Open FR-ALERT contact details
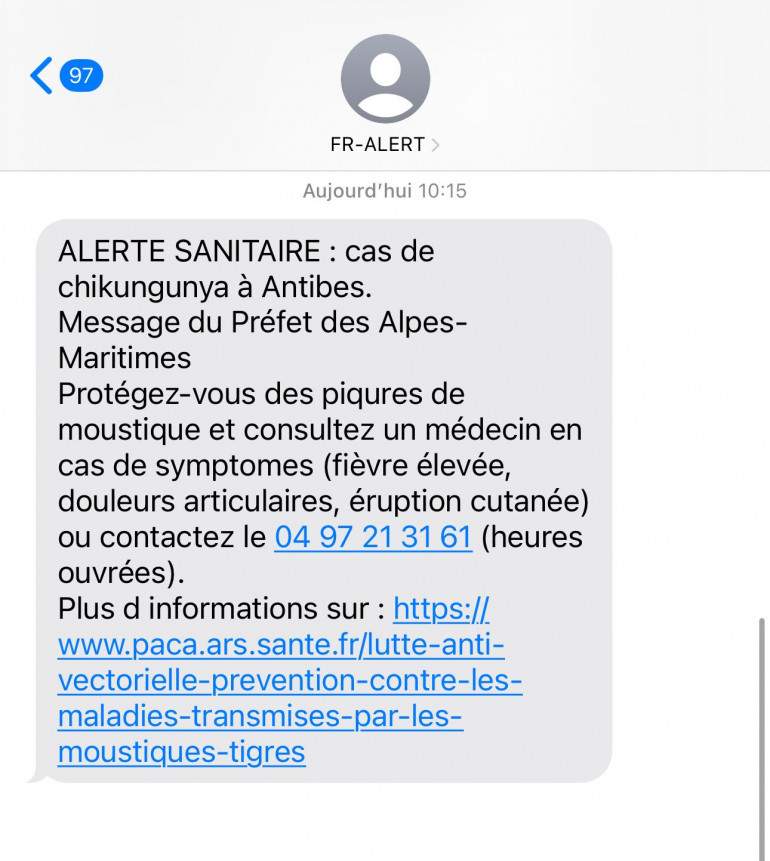Screen dimensions: 770x861 (x=385, y=144)
